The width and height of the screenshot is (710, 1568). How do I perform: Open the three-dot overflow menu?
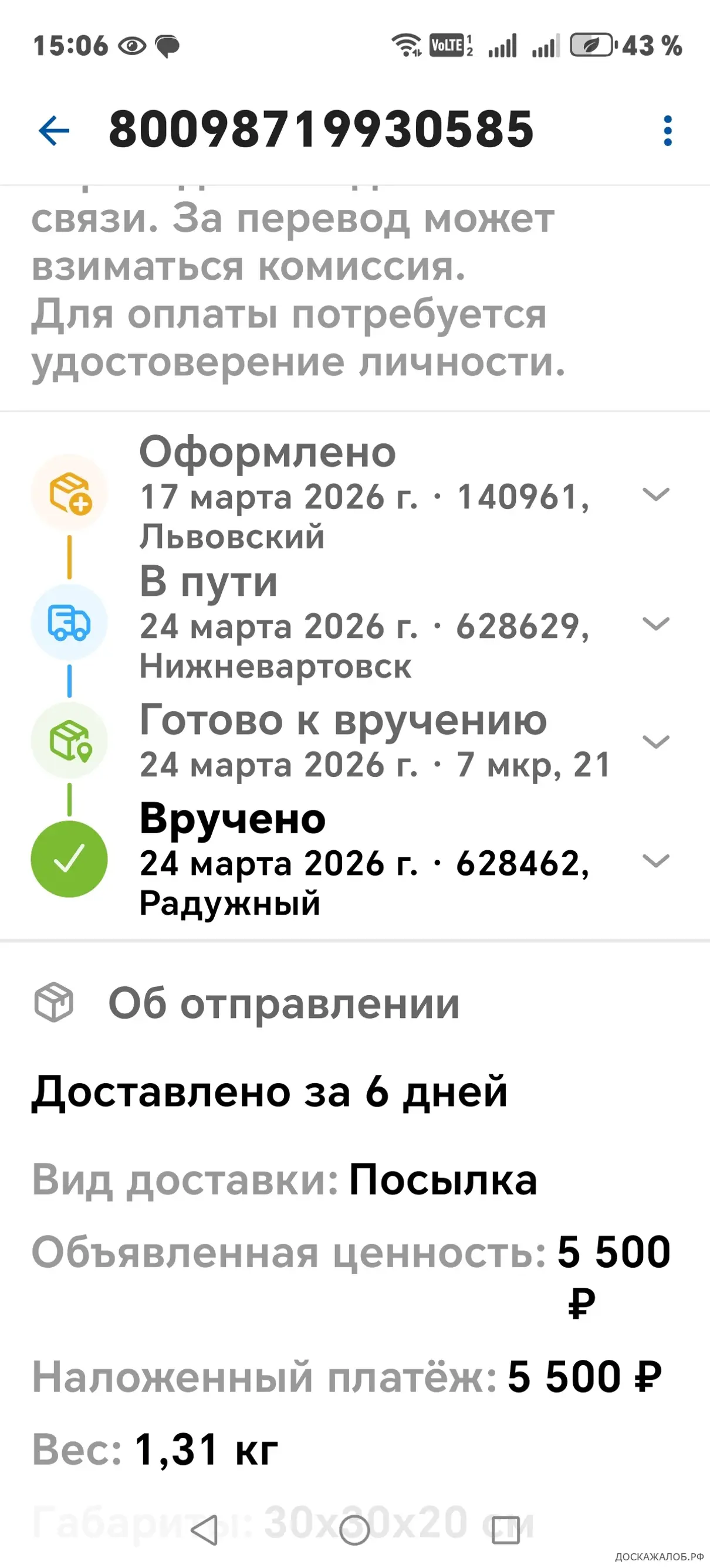coord(667,130)
